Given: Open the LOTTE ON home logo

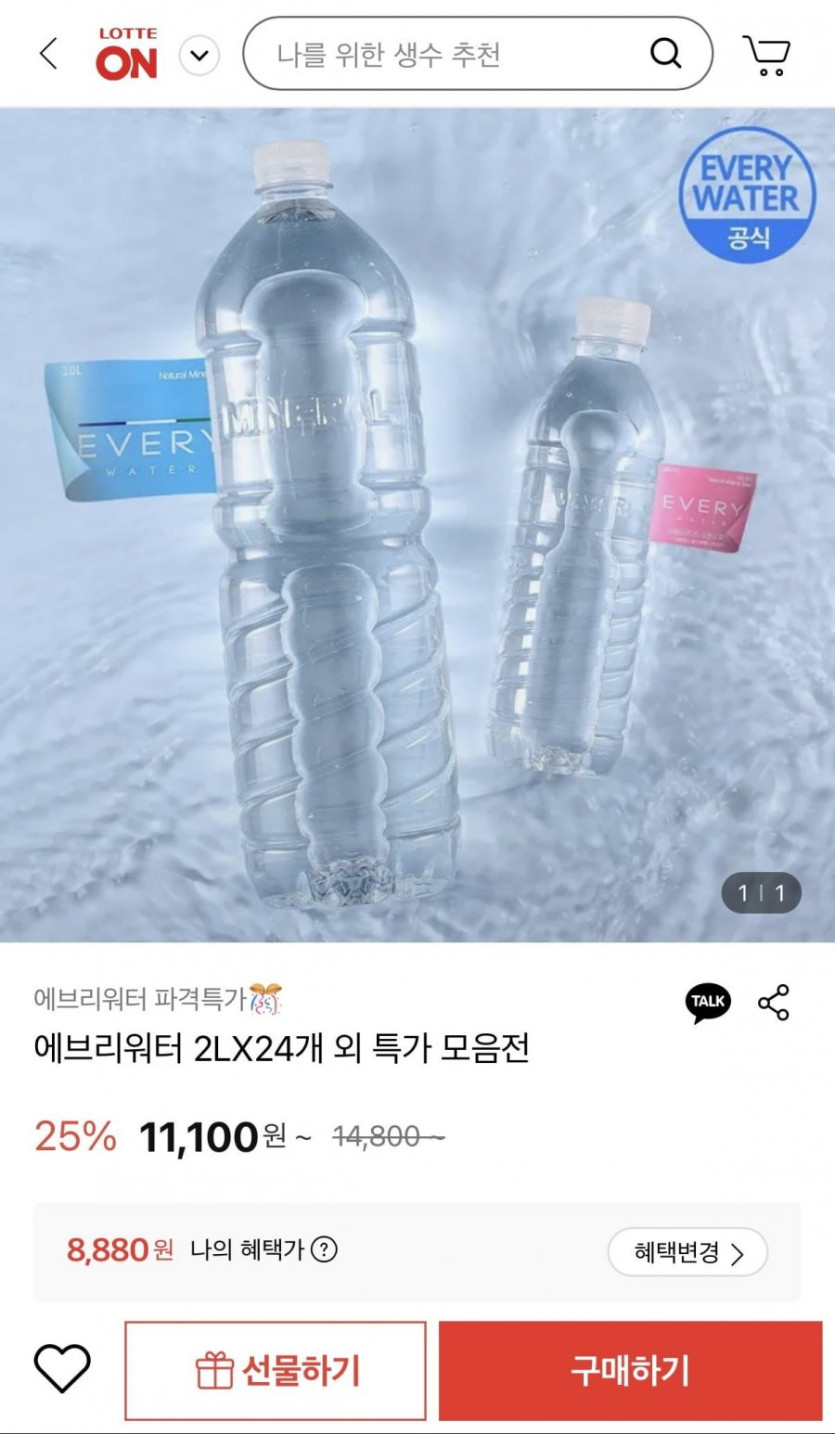Looking at the screenshot, I should (x=127, y=53).
